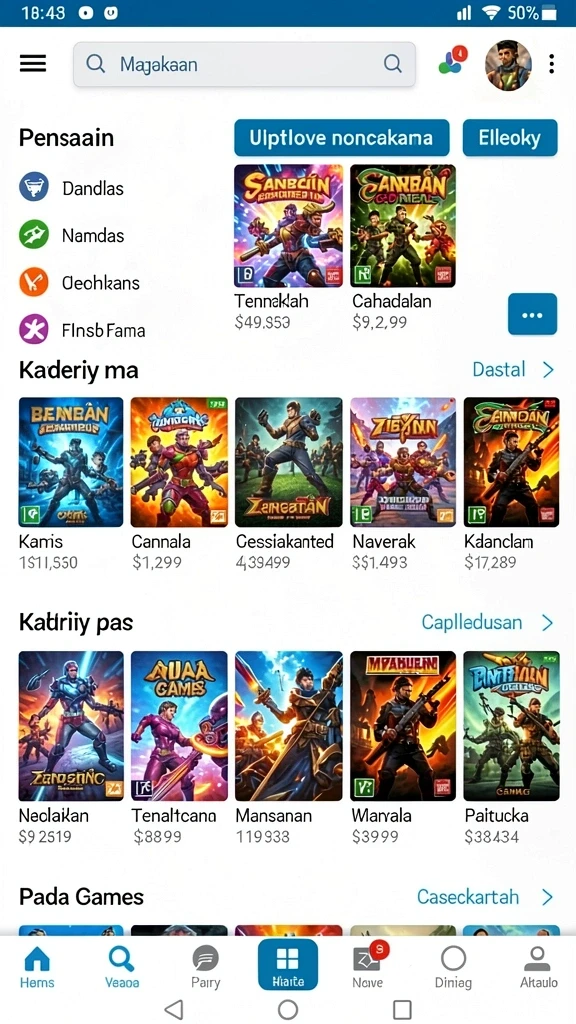This screenshot has height=1024, width=576.
Task: Choose the Namdas category
Action: point(72,235)
